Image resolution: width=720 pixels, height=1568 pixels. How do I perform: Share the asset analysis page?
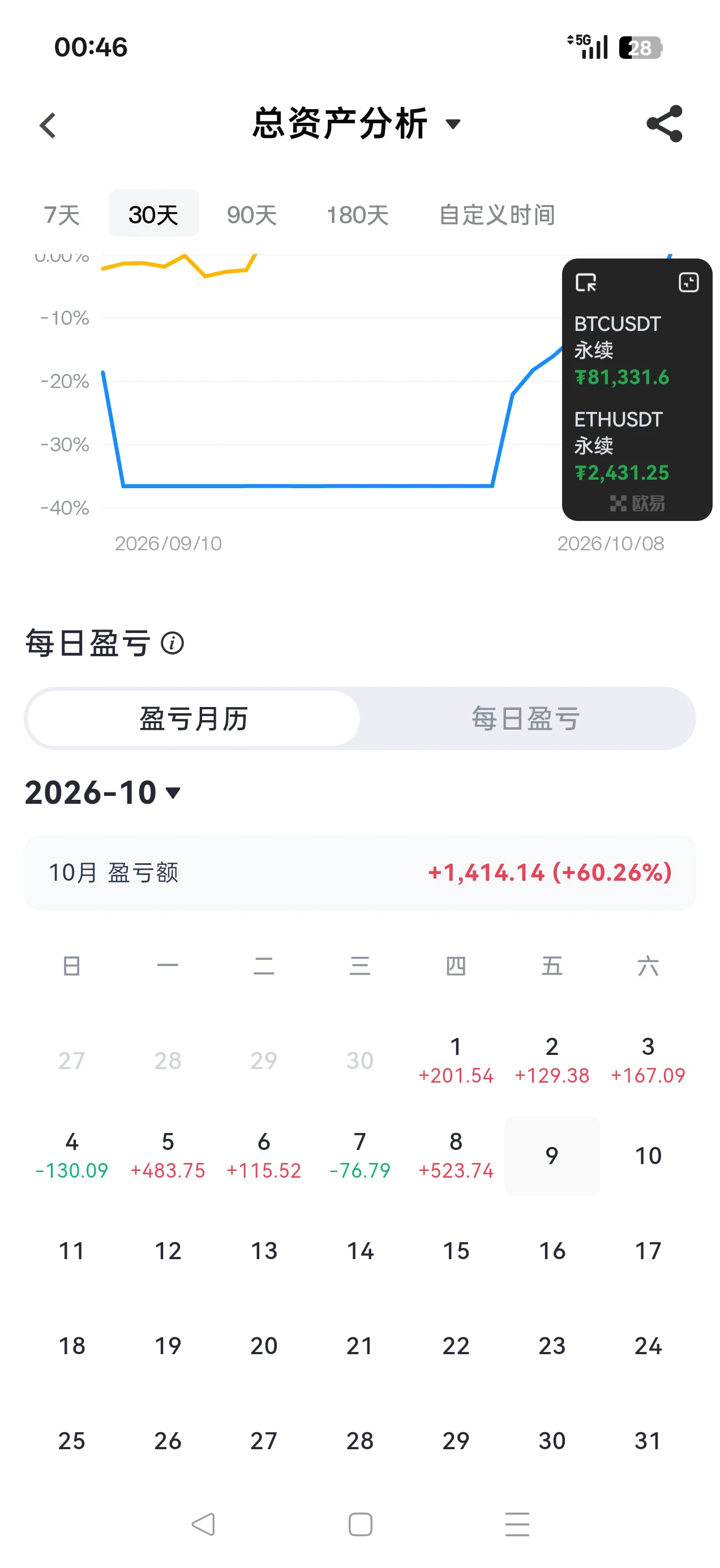coord(664,123)
